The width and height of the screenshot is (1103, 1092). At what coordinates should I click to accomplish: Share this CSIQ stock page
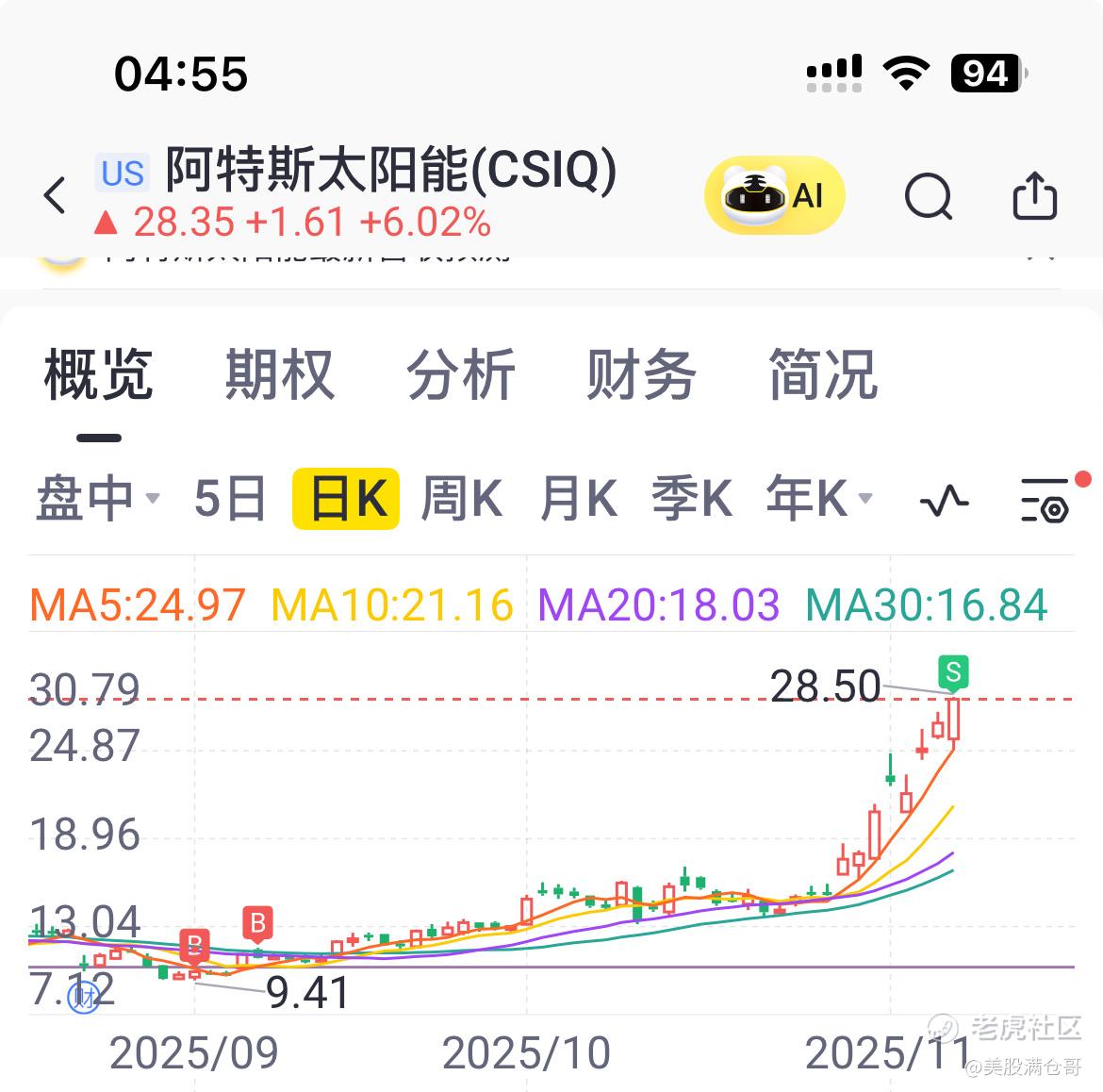(x=1034, y=196)
